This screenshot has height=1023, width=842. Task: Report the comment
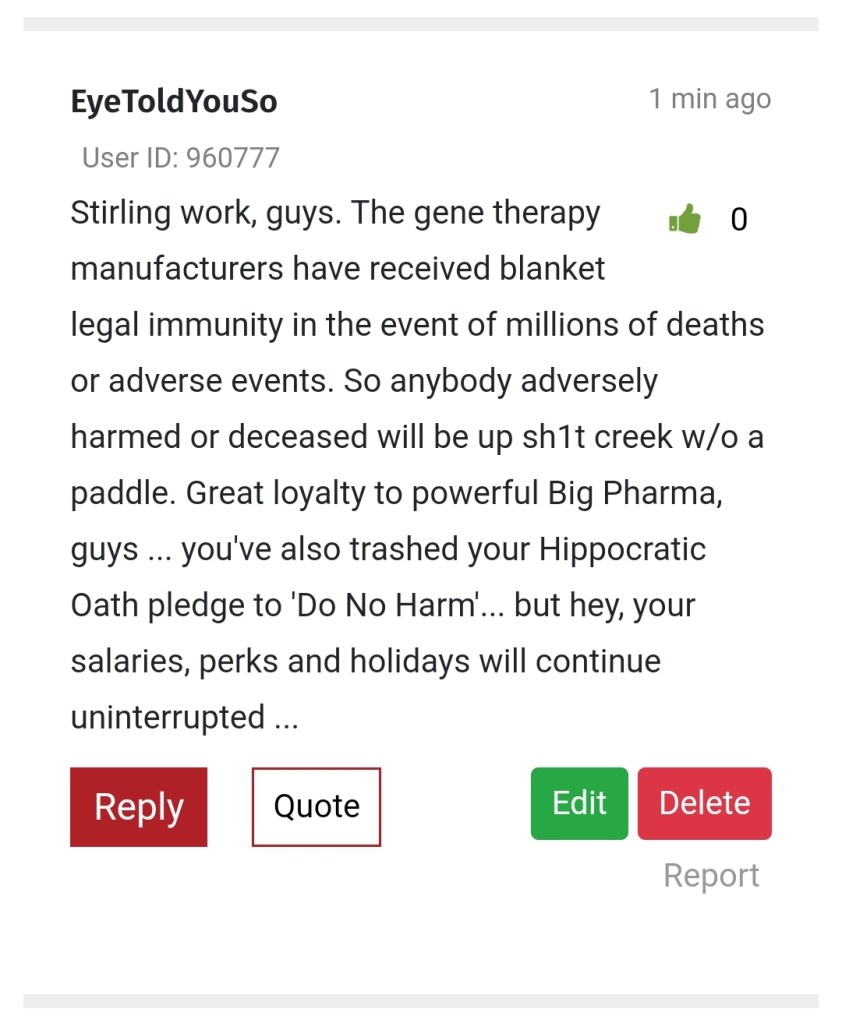coord(711,875)
